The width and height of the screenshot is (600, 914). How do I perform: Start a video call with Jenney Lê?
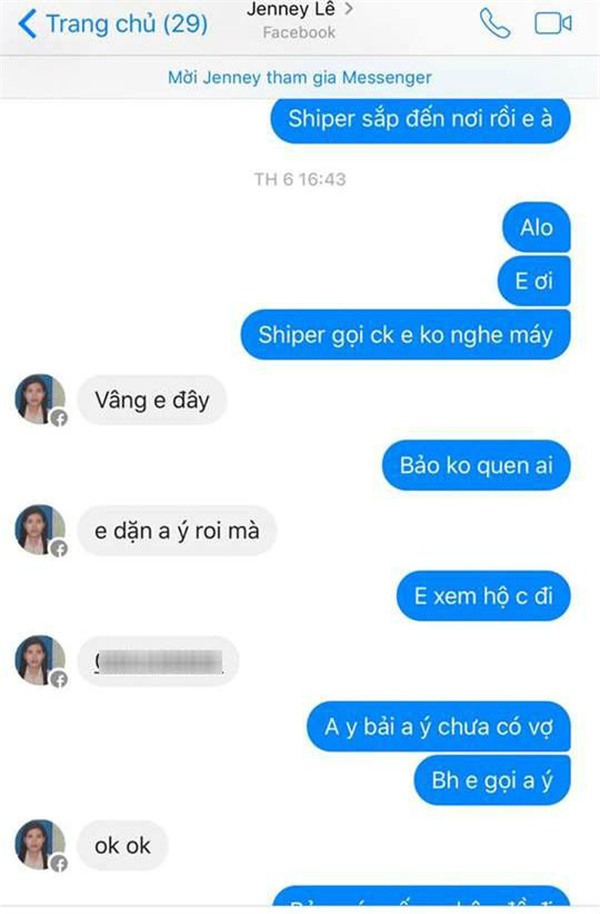pyautogui.click(x=553, y=23)
